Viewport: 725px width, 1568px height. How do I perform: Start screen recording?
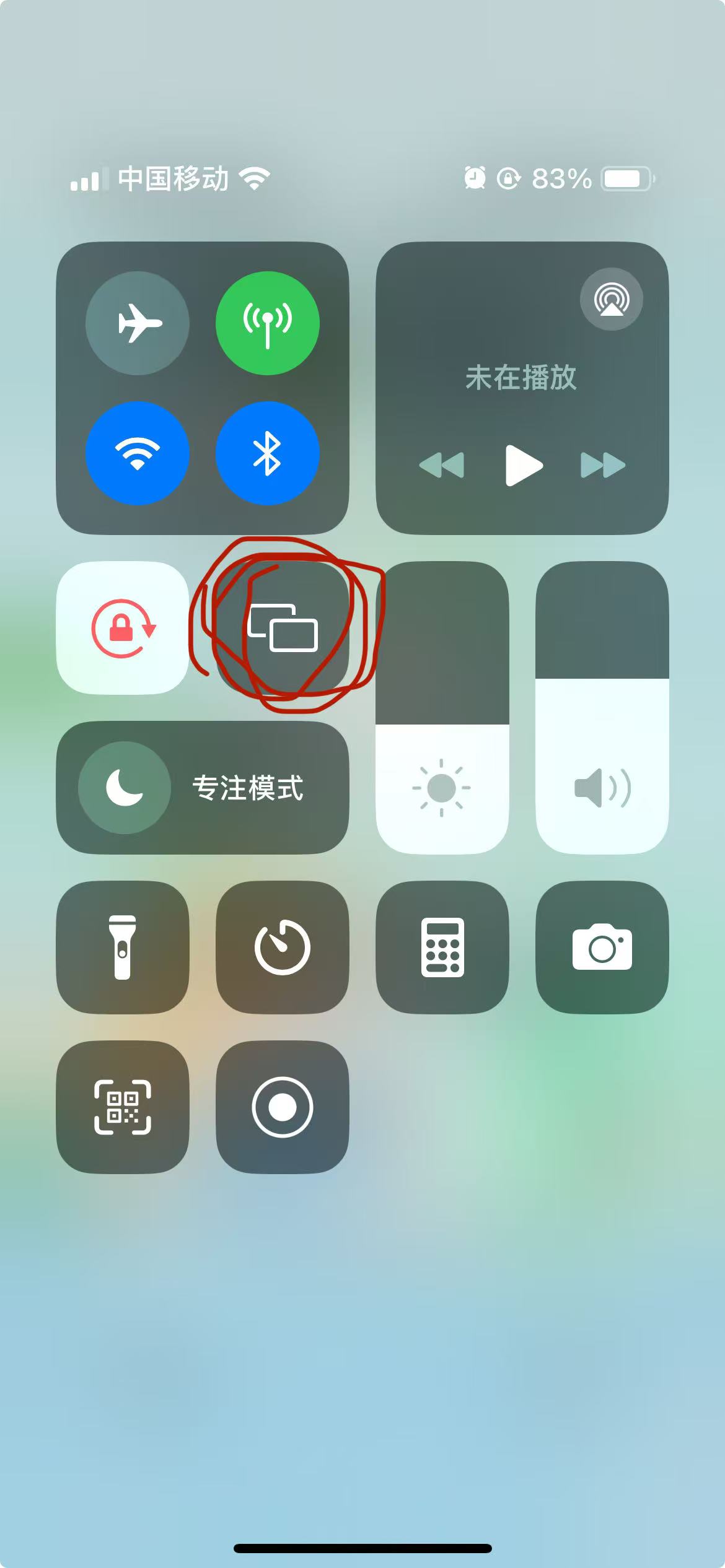(x=283, y=1107)
